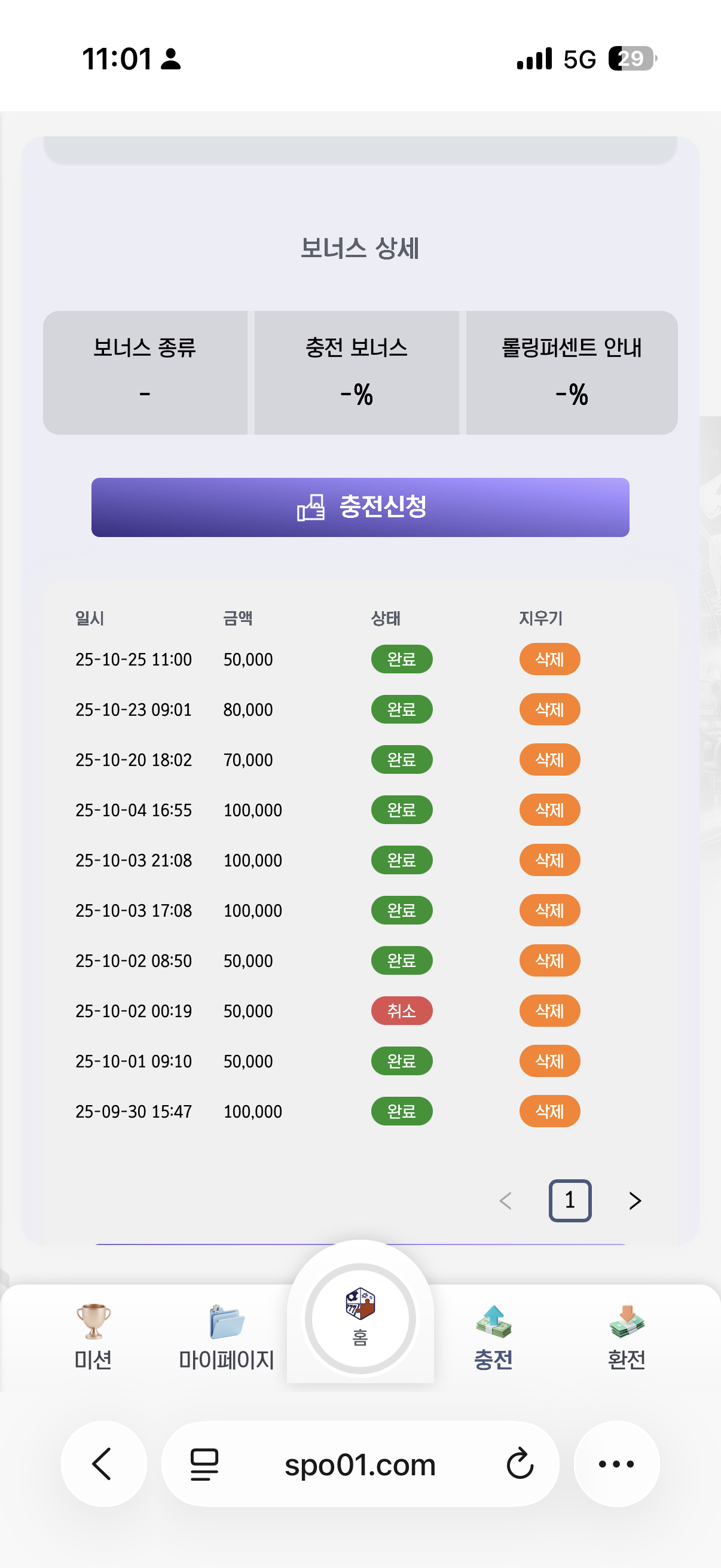Reload the spo01.com page
The height and width of the screenshot is (1568, 721).
click(x=520, y=1464)
